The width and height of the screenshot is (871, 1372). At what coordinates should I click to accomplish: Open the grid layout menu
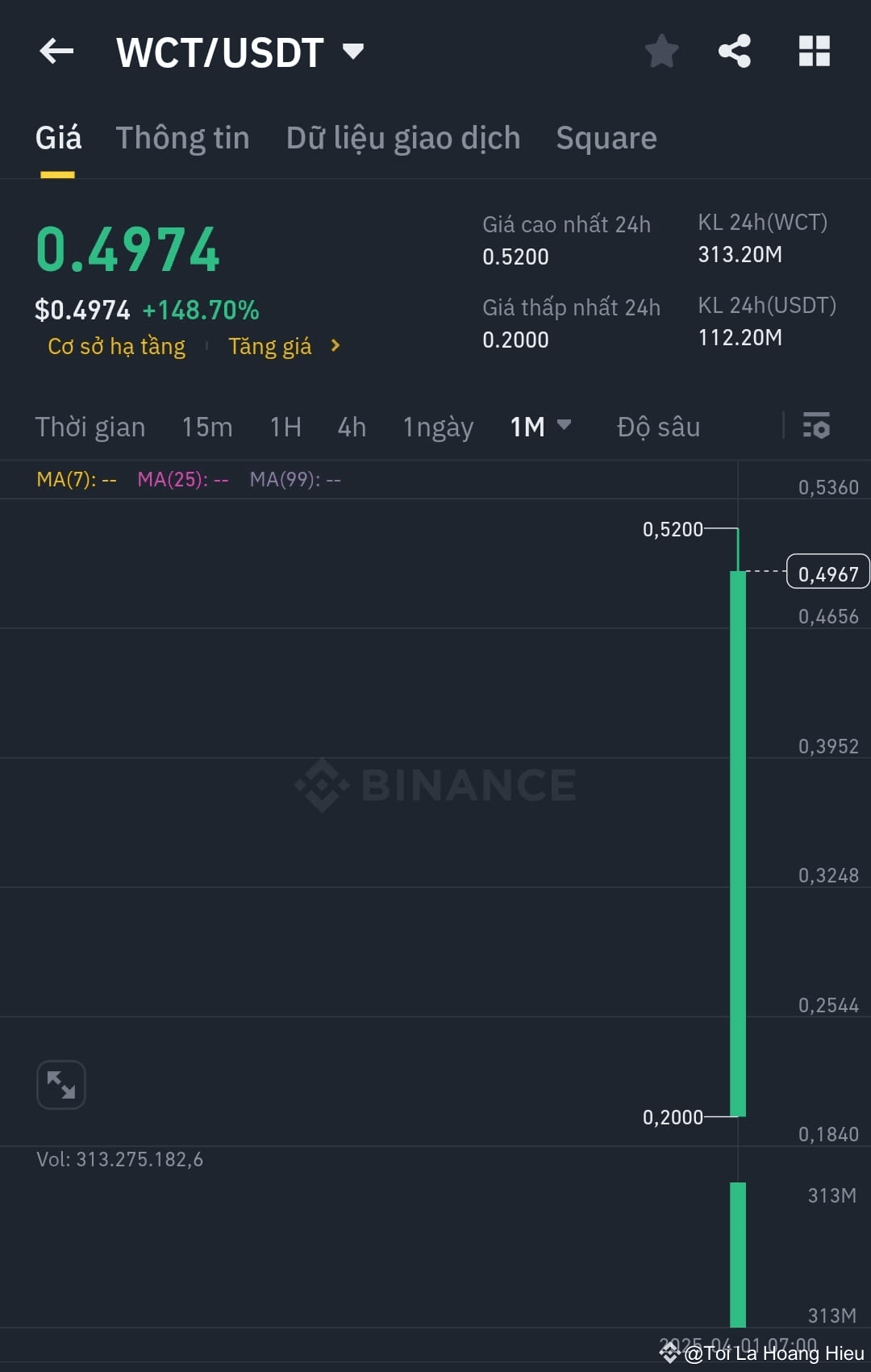(x=814, y=51)
